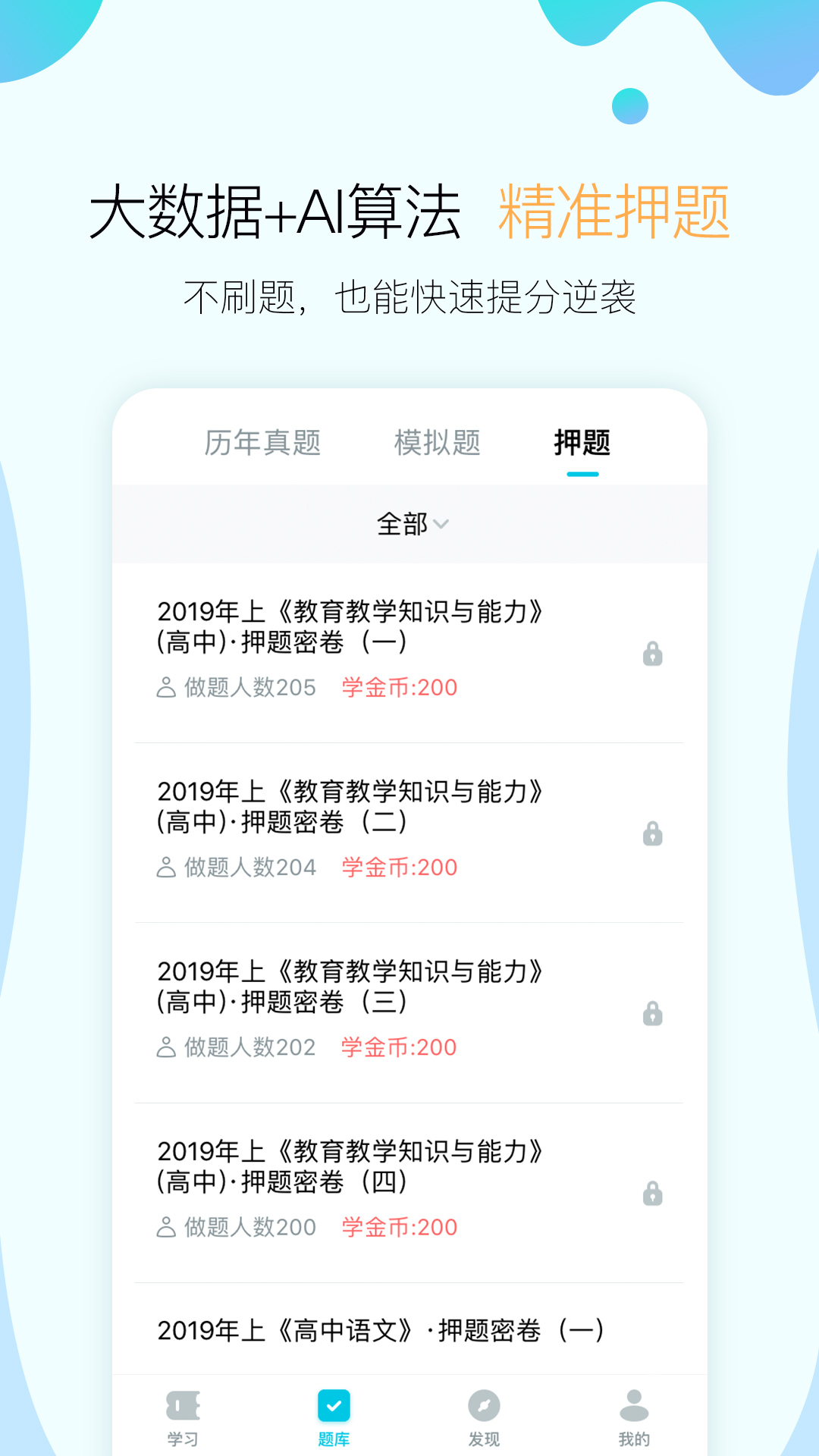
Task: Click 做题人数202 under 押题密卷（三）
Action: pos(250,1047)
